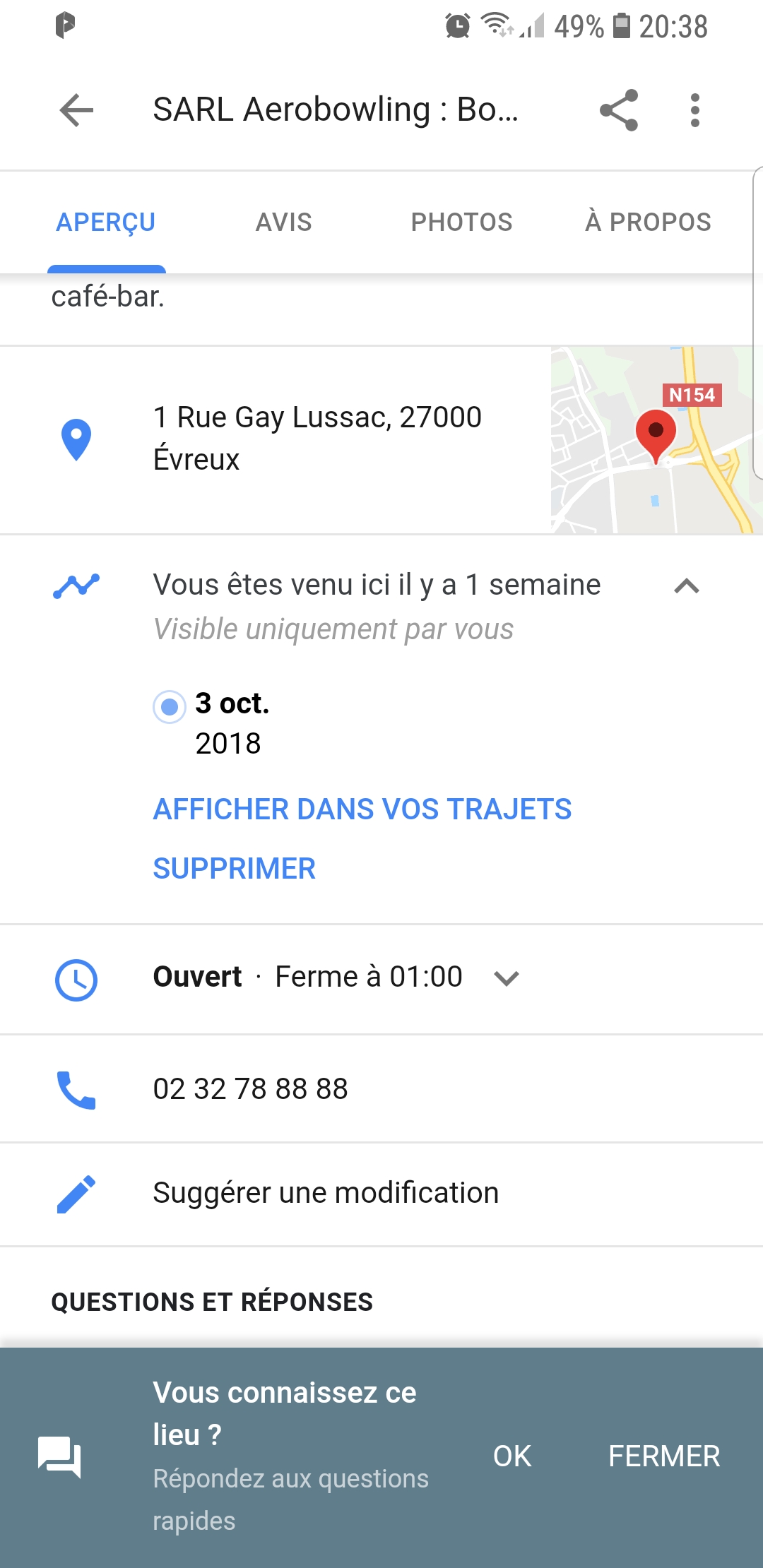Image resolution: width=763 pixels, height=1568 pixels.
Task: Tap Afficher dans vos trajets
Action: (x=362, y=809)
